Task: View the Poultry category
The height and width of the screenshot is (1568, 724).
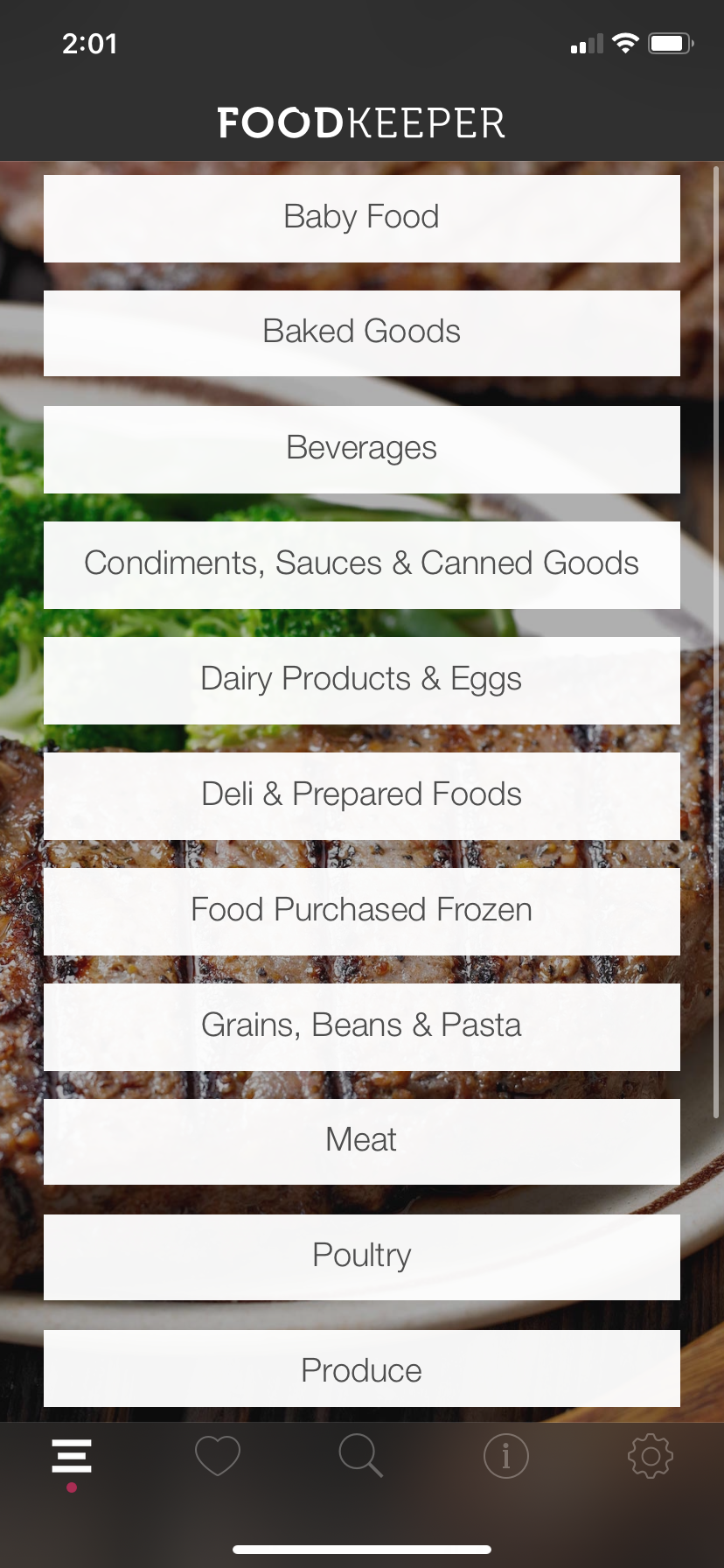Action: point(361,1256)
